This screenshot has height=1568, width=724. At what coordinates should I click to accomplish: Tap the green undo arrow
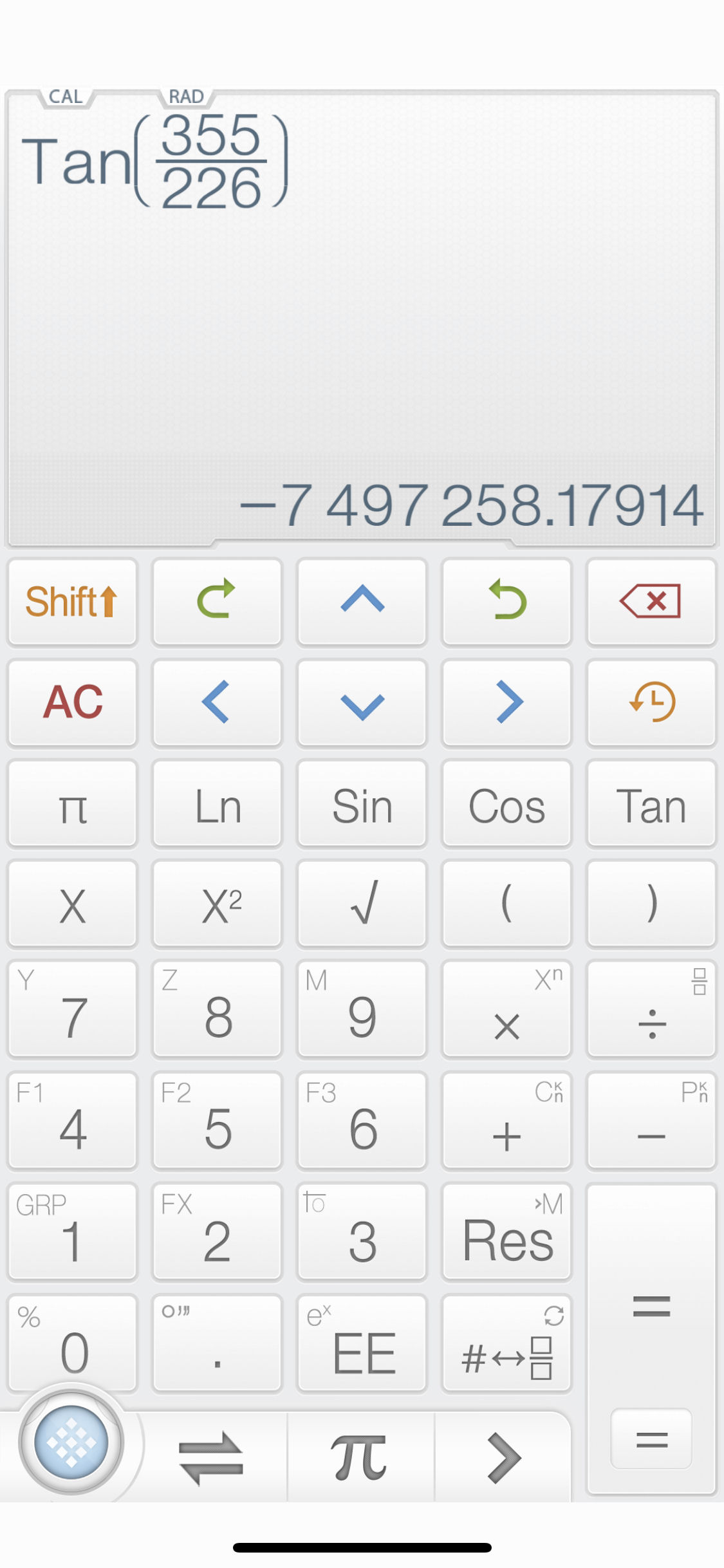[506, 601]
